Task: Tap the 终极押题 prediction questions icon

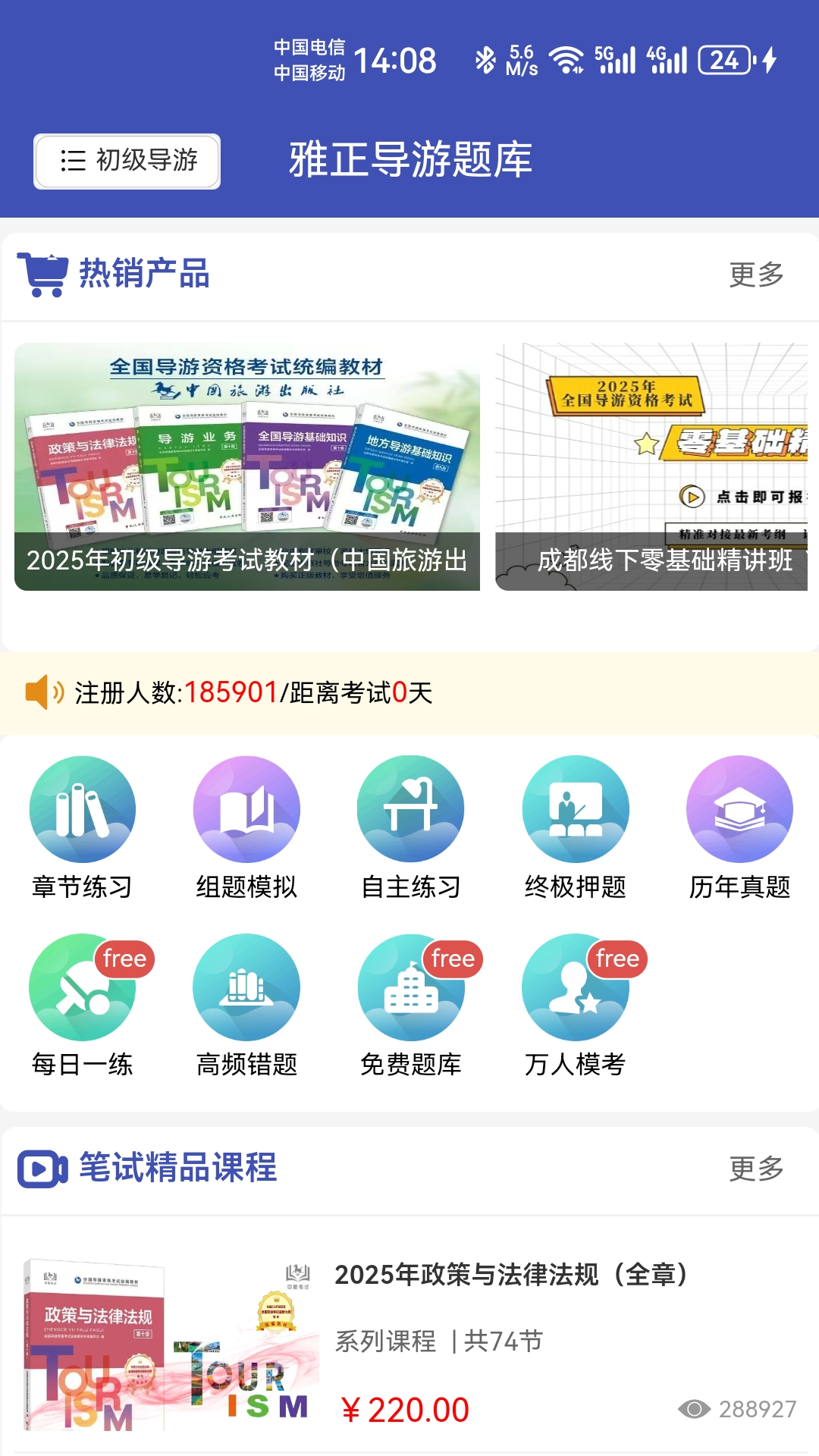Action: (x=573, y=808)
